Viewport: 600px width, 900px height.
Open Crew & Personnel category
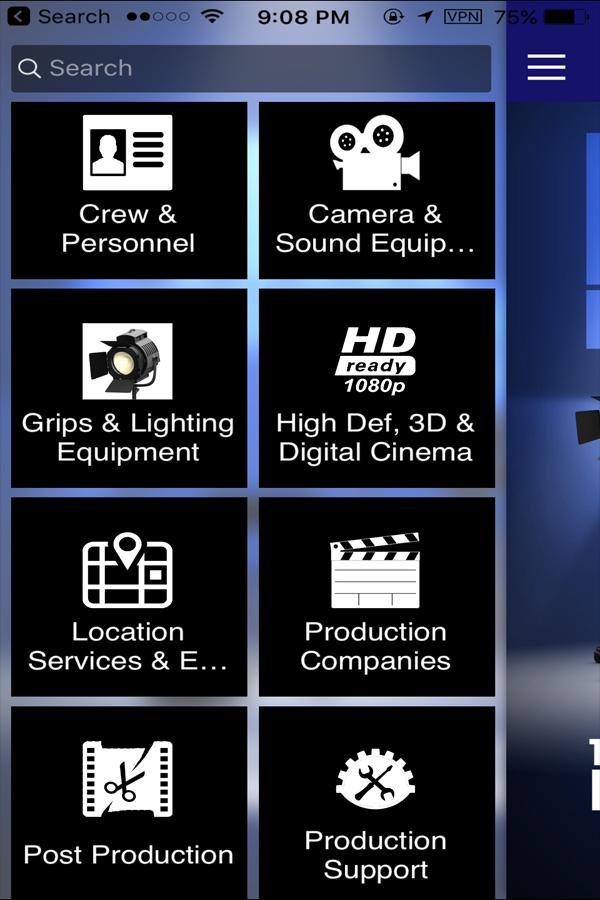point(128,190)
